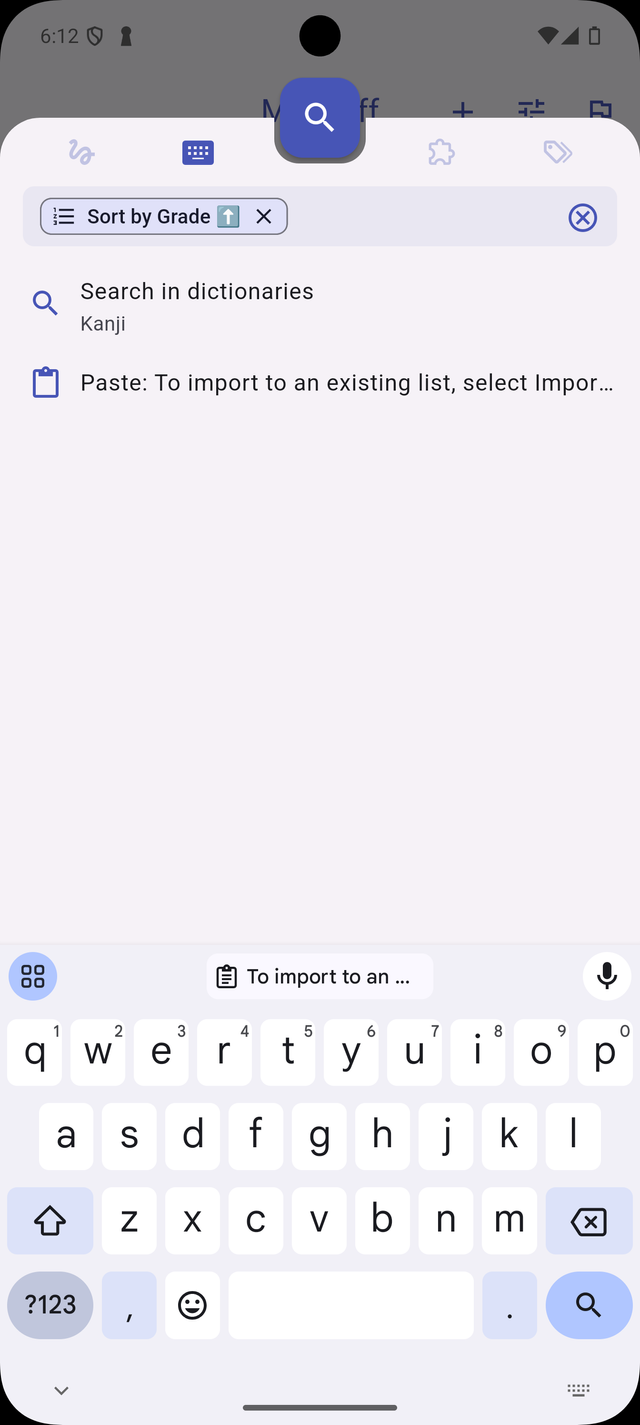Remove the Sort by Grade chip
Image resolution: width=640 pixels, height=1425 pixels.
[x=264, y=217]
